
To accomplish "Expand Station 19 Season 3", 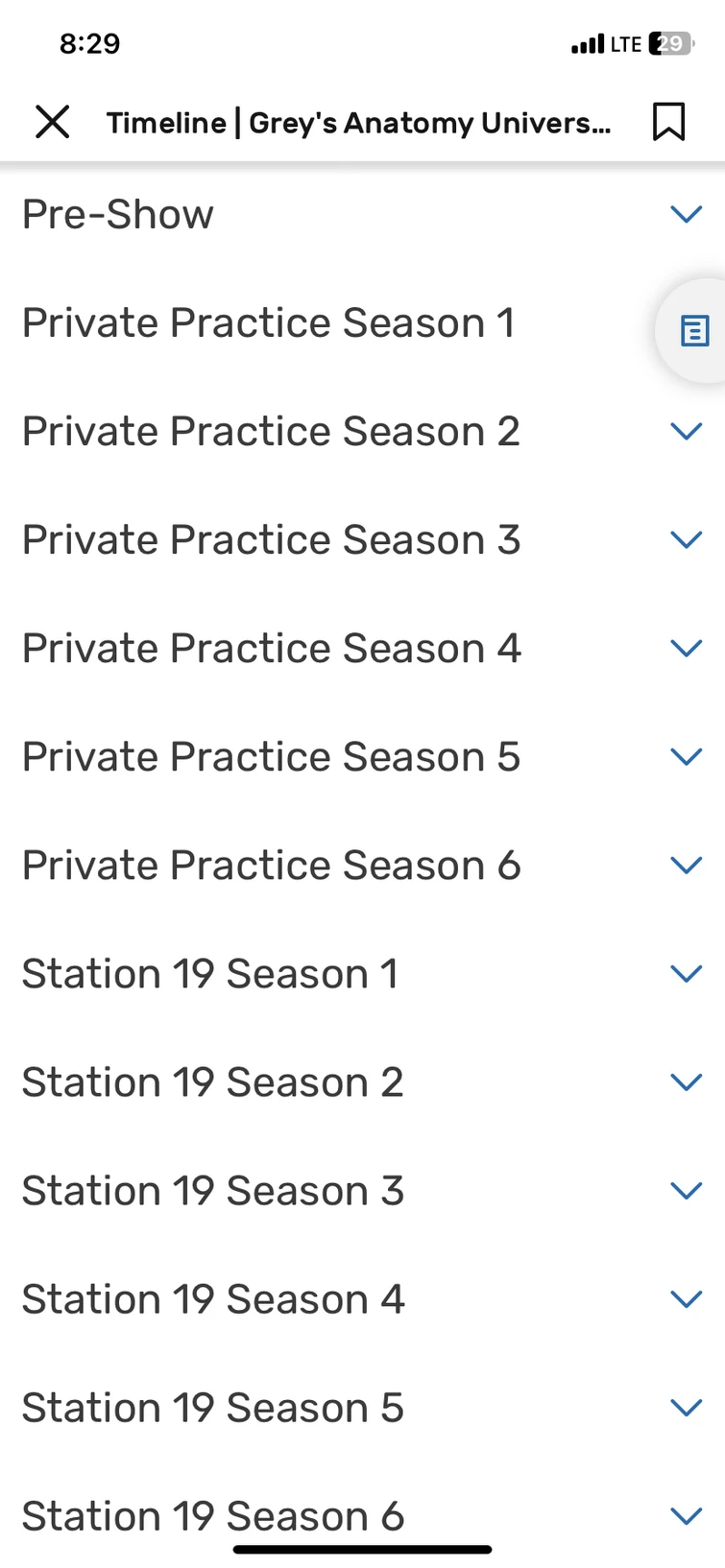I will tap(686, 1191).
